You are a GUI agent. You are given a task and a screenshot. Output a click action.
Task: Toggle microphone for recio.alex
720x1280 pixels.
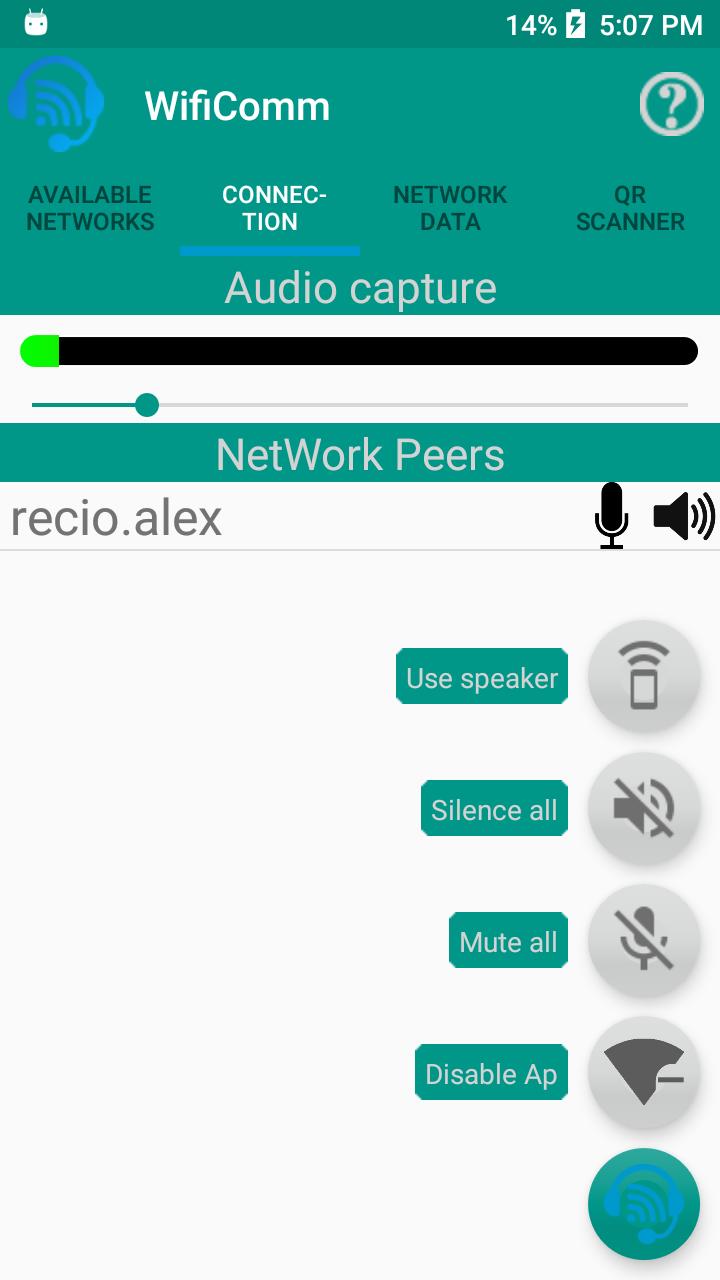(611, 516)
